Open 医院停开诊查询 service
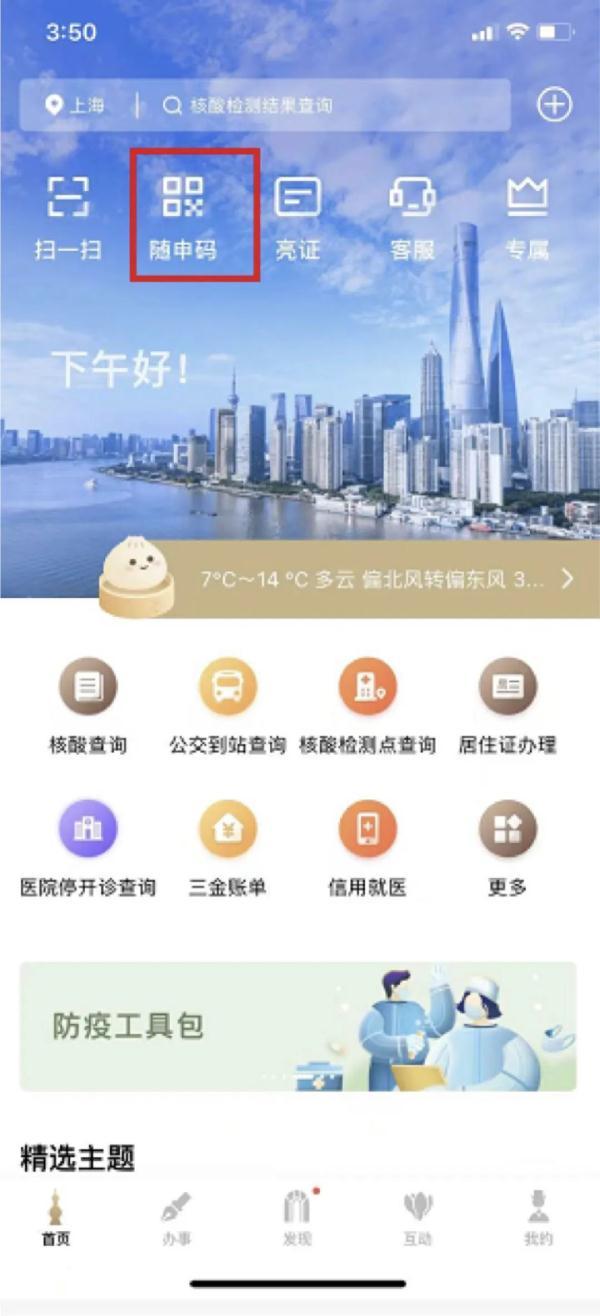 [x=88, y=847]
